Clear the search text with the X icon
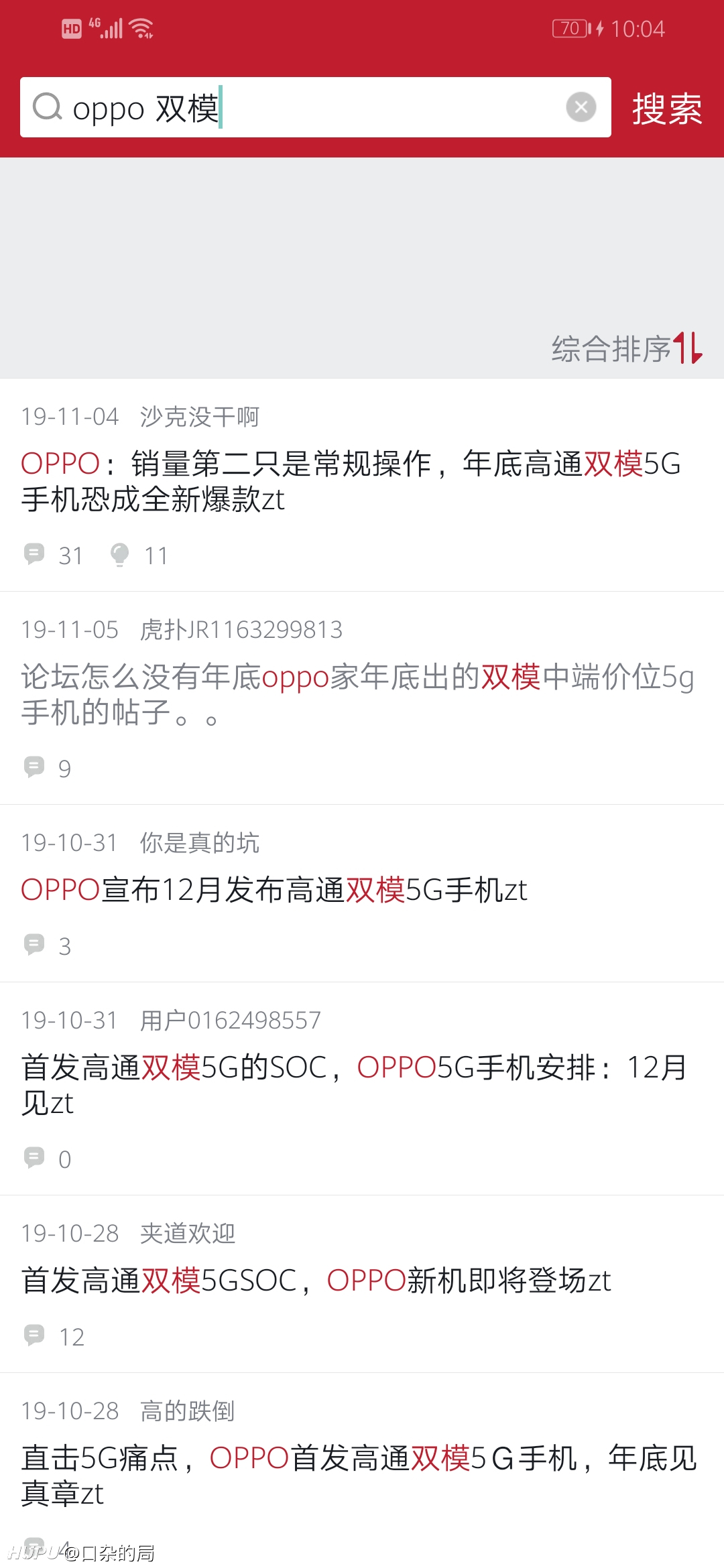Image resolution: width=724 pixels, height=1568 pixels. click(581, 107)
